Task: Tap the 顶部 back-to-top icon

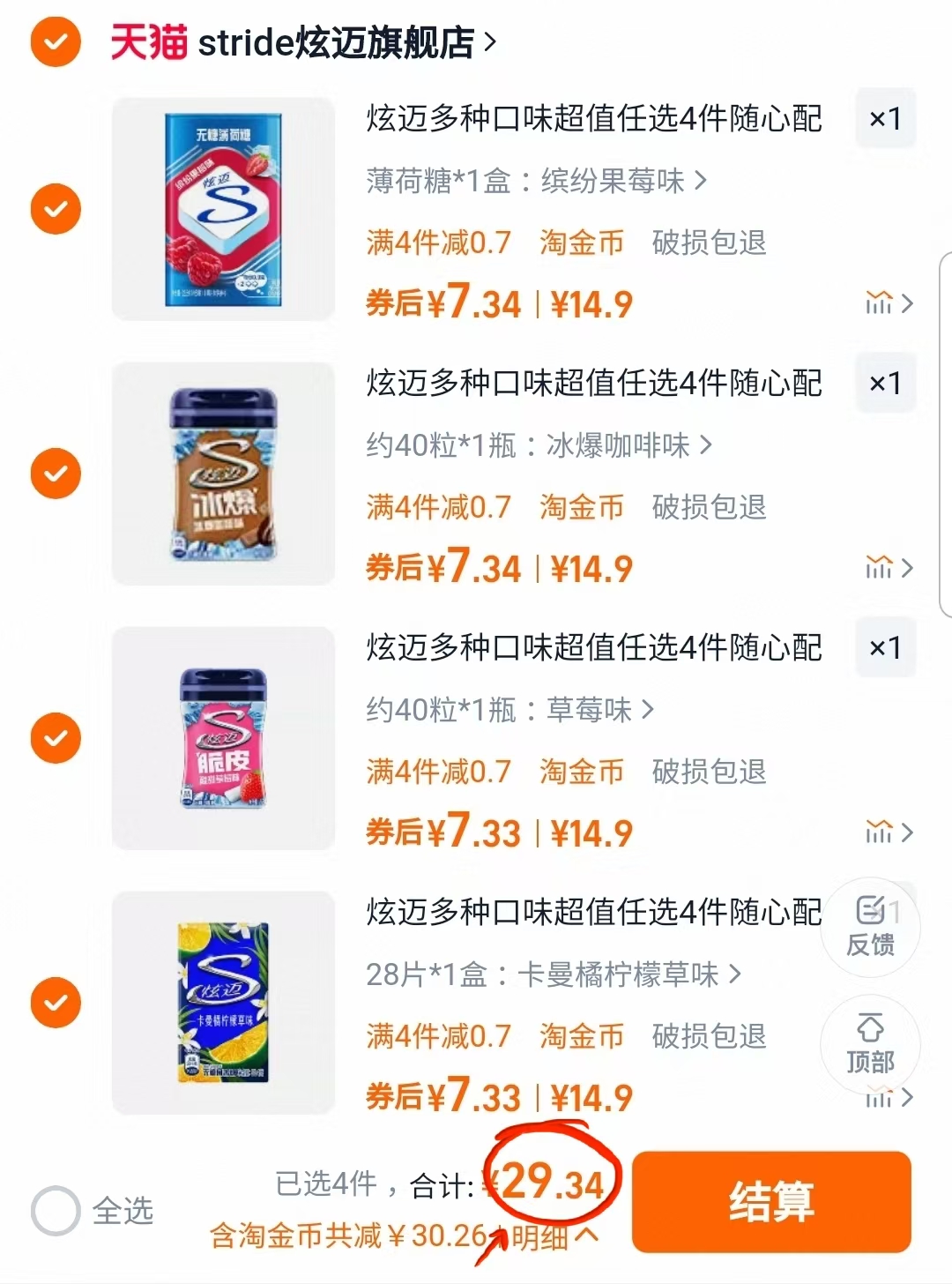Action: tap(870, 1045)
